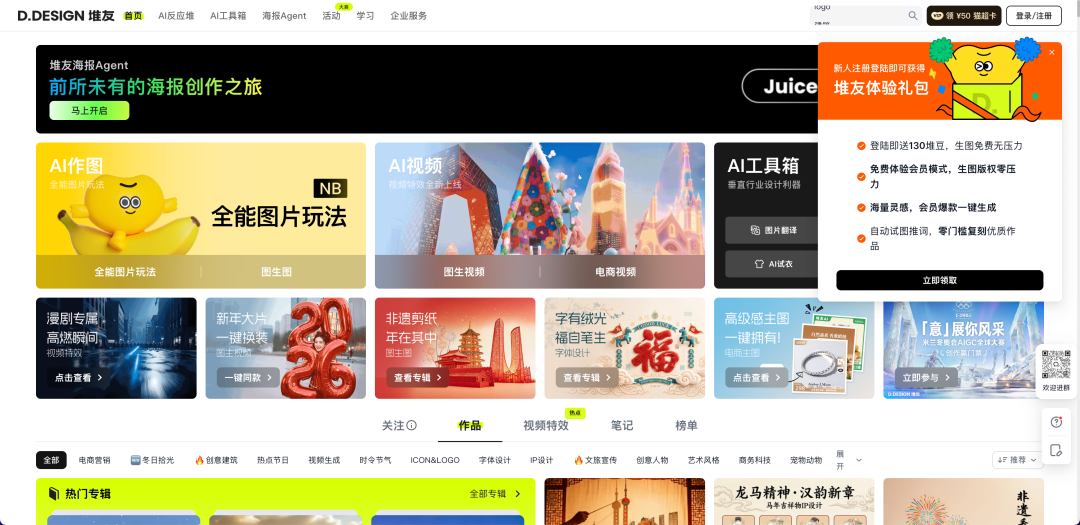Choose 电商视频 under AI视频
The image size is (1080, 525).
coord(616,272)
